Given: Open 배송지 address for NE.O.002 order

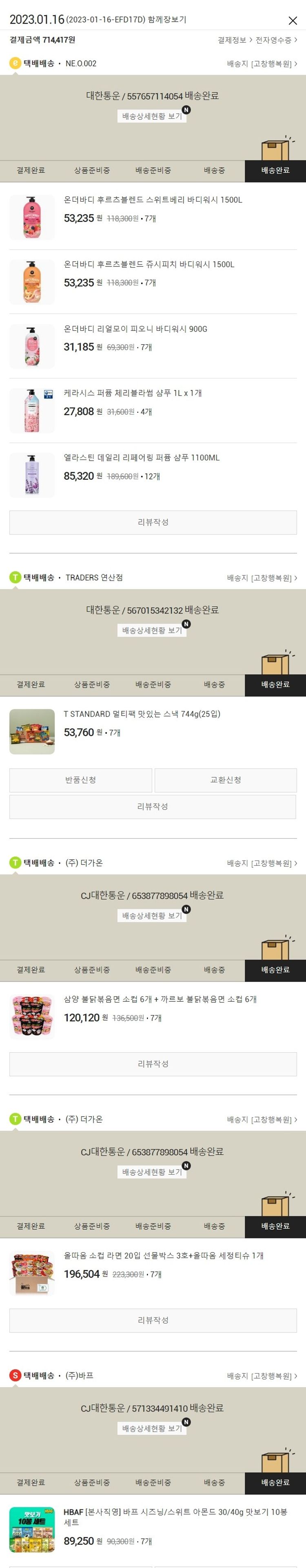Looking at the screenshot, I should [262, 64].
